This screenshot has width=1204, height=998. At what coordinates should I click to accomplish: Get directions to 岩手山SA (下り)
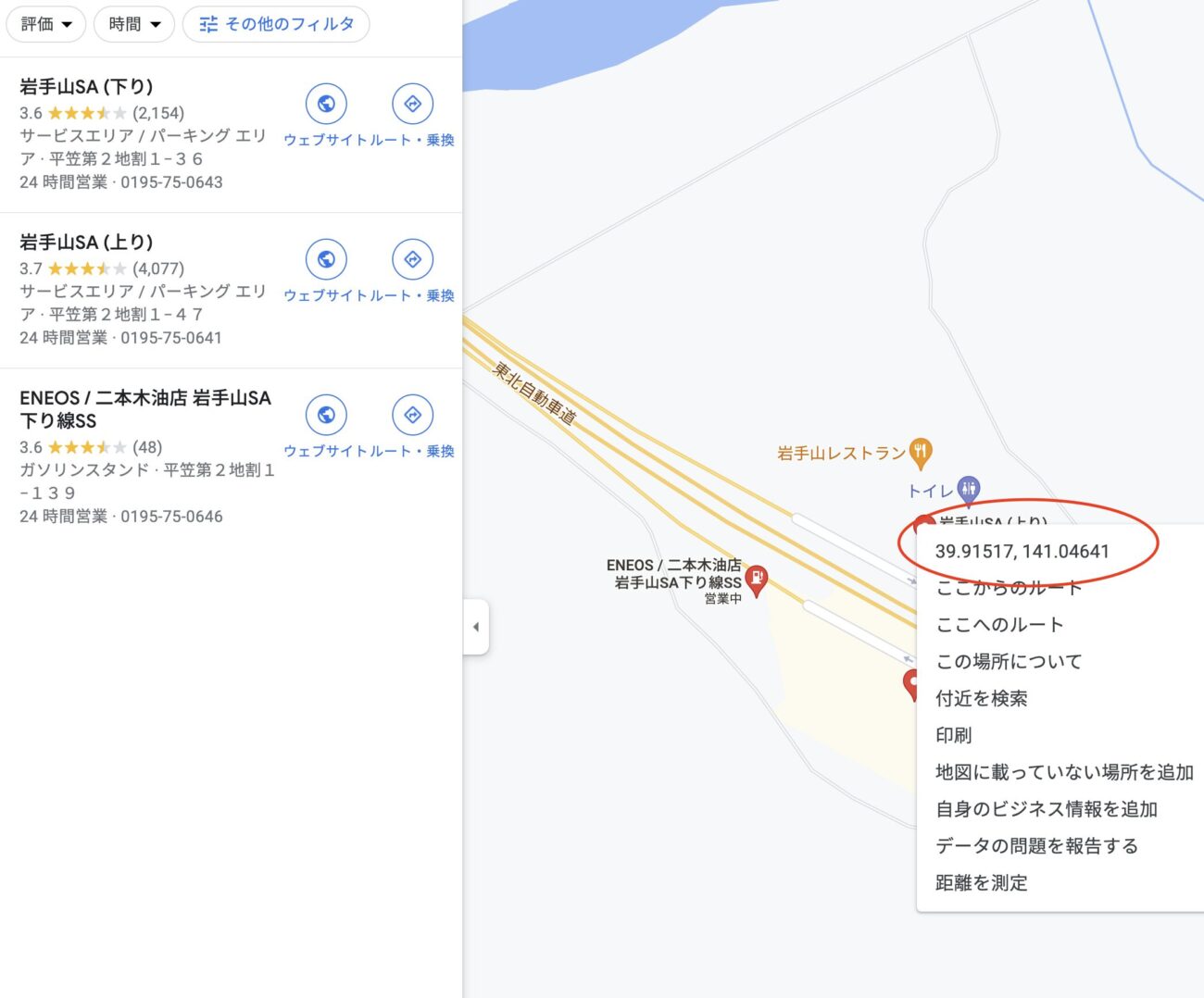[413, 105]
